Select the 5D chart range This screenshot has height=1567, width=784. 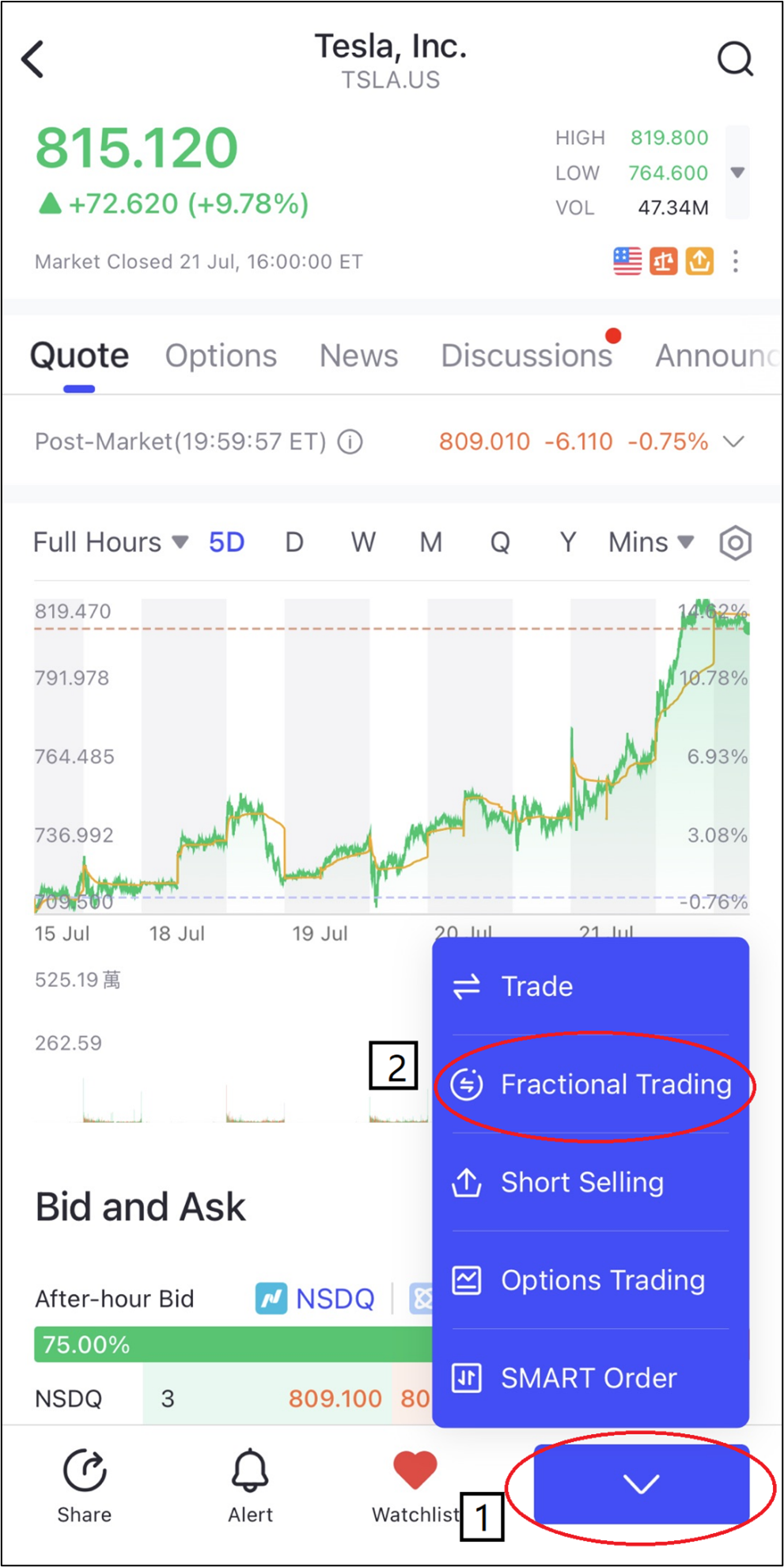pyautogui.click(x=226, y=542)
